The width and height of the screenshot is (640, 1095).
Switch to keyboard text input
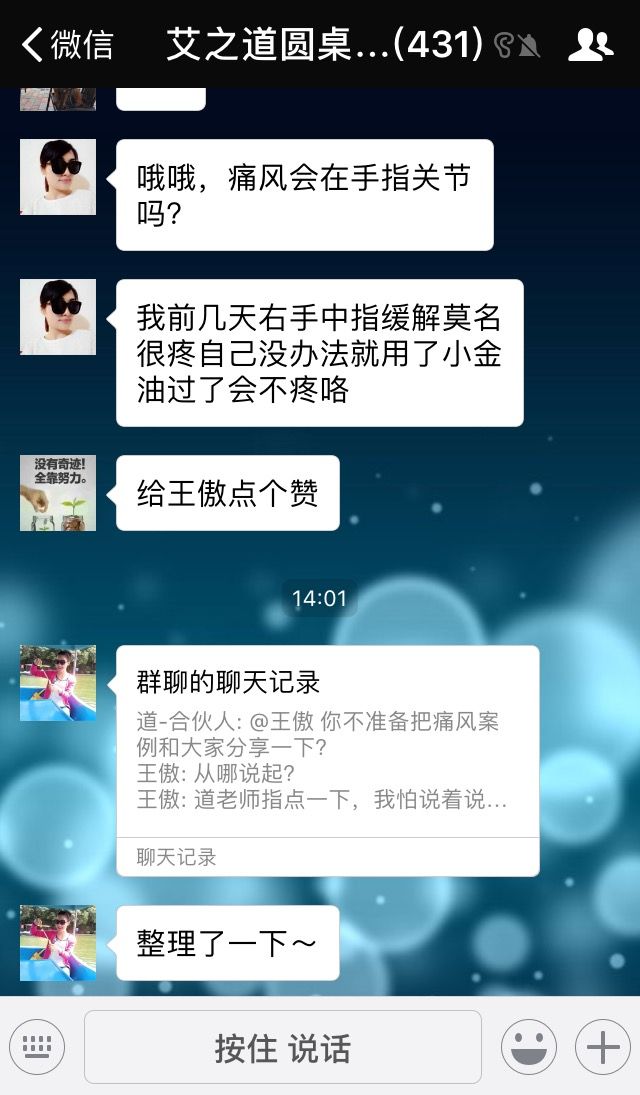tap(37, 1047)
